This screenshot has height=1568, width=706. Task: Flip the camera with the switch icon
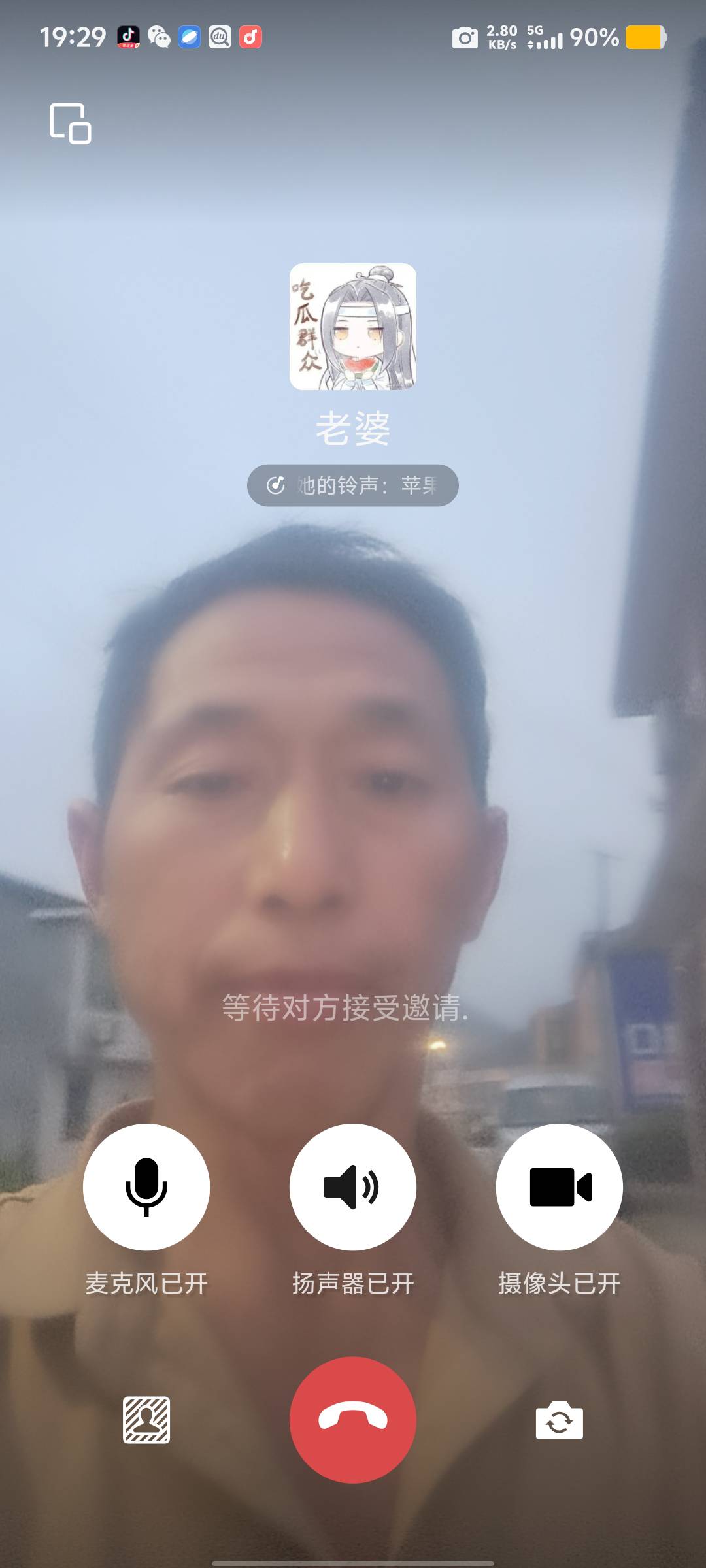click(560, 1420)
